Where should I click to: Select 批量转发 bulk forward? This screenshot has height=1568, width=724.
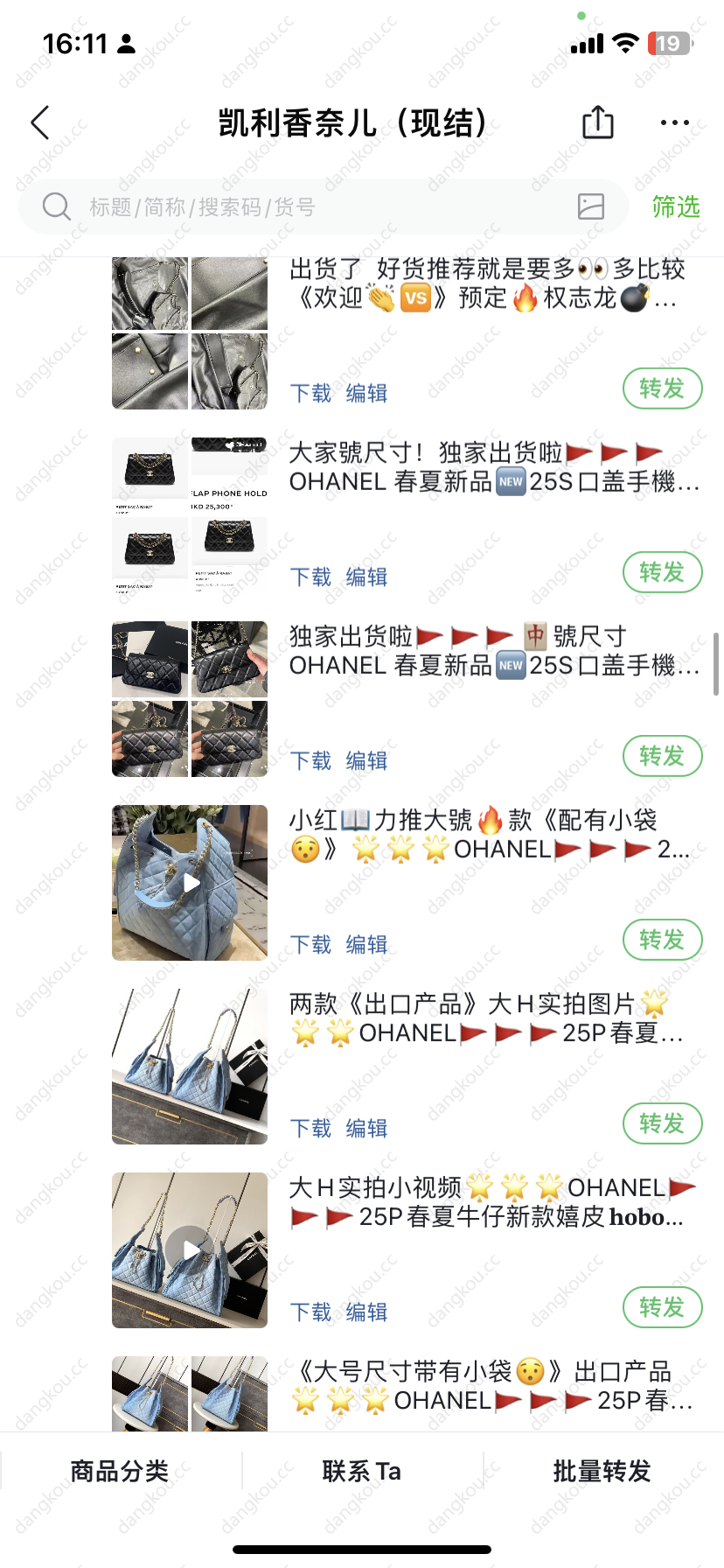[x=602, y=1471]
